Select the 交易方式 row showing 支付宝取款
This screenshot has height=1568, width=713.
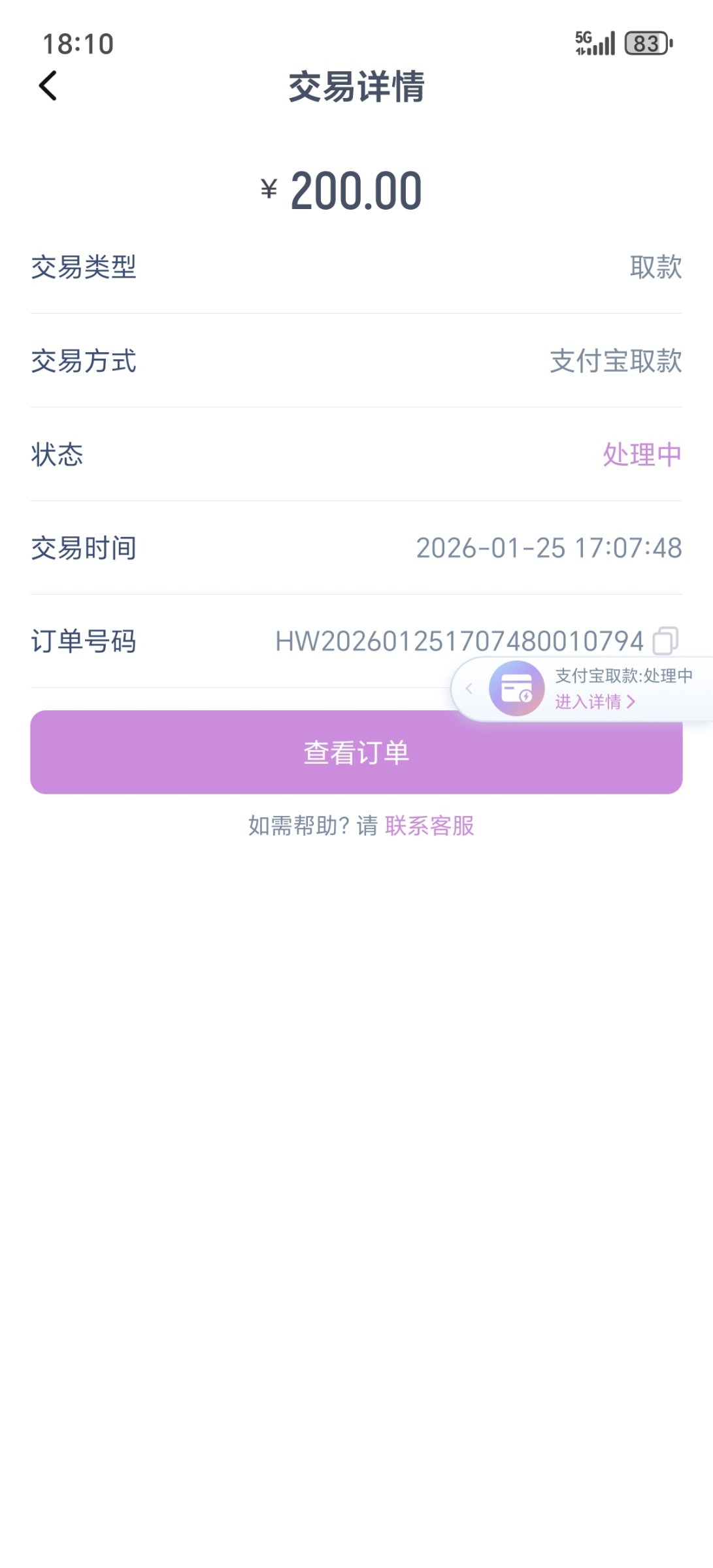click(356, 364)
